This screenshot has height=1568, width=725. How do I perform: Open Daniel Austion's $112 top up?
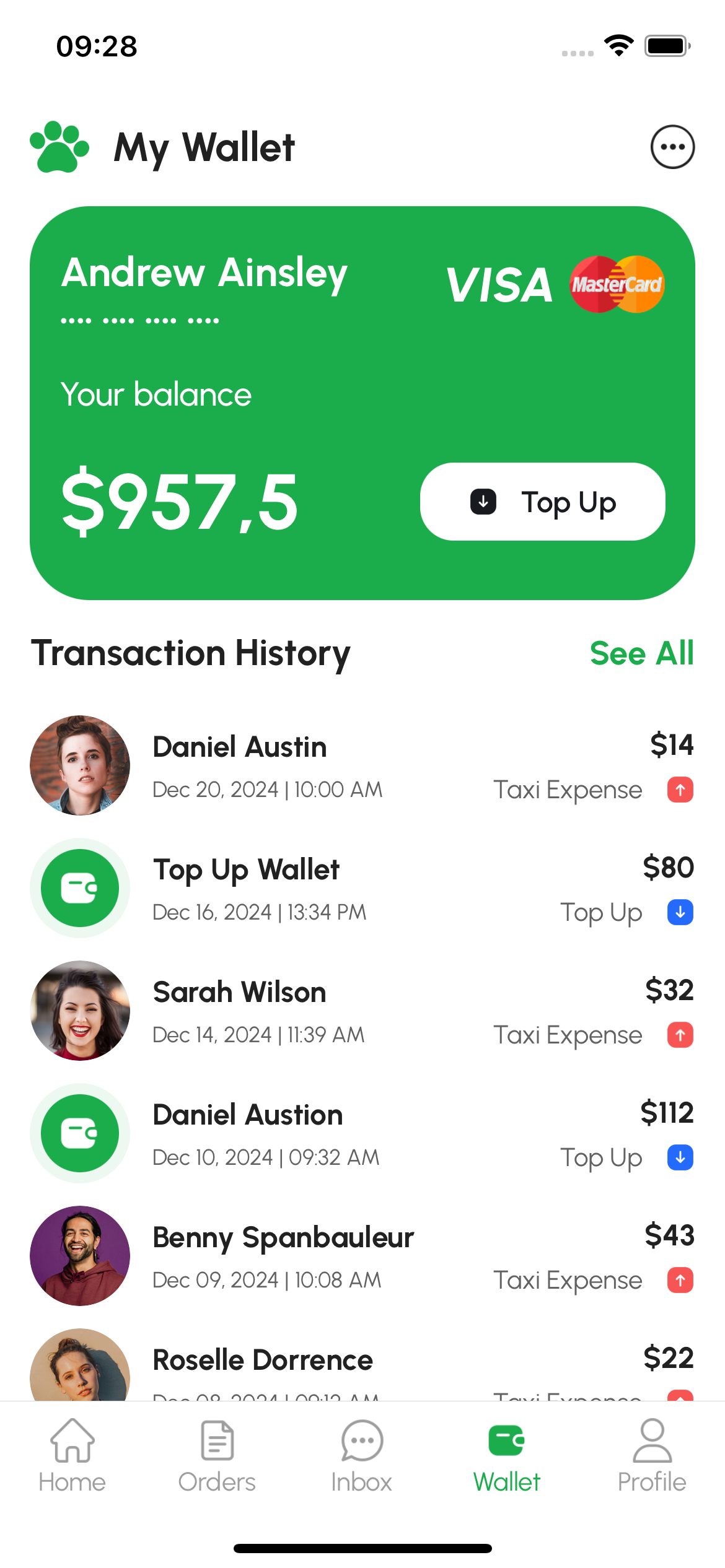click(x=362, y=1133)
